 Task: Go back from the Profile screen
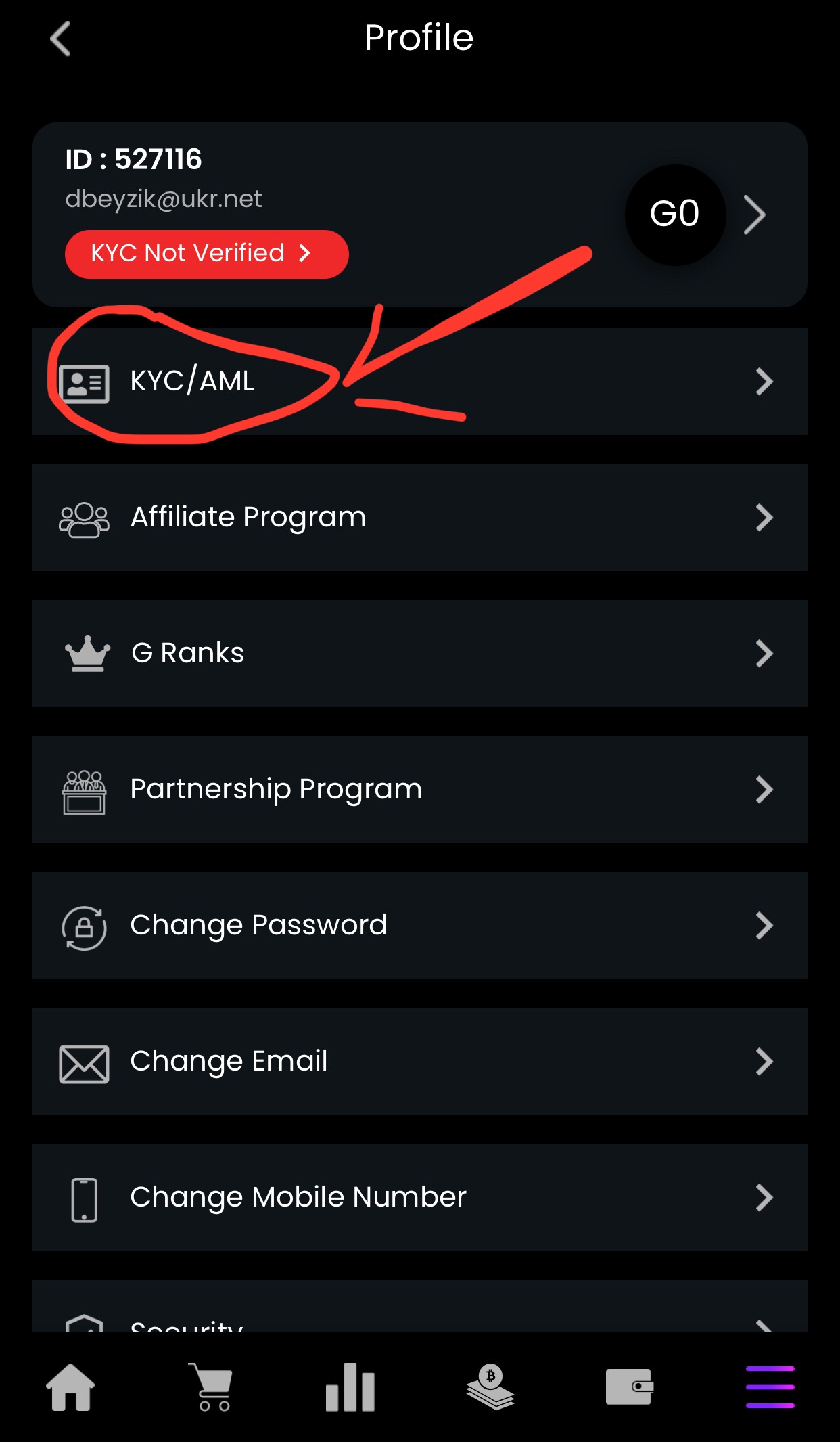click(61, 39)
